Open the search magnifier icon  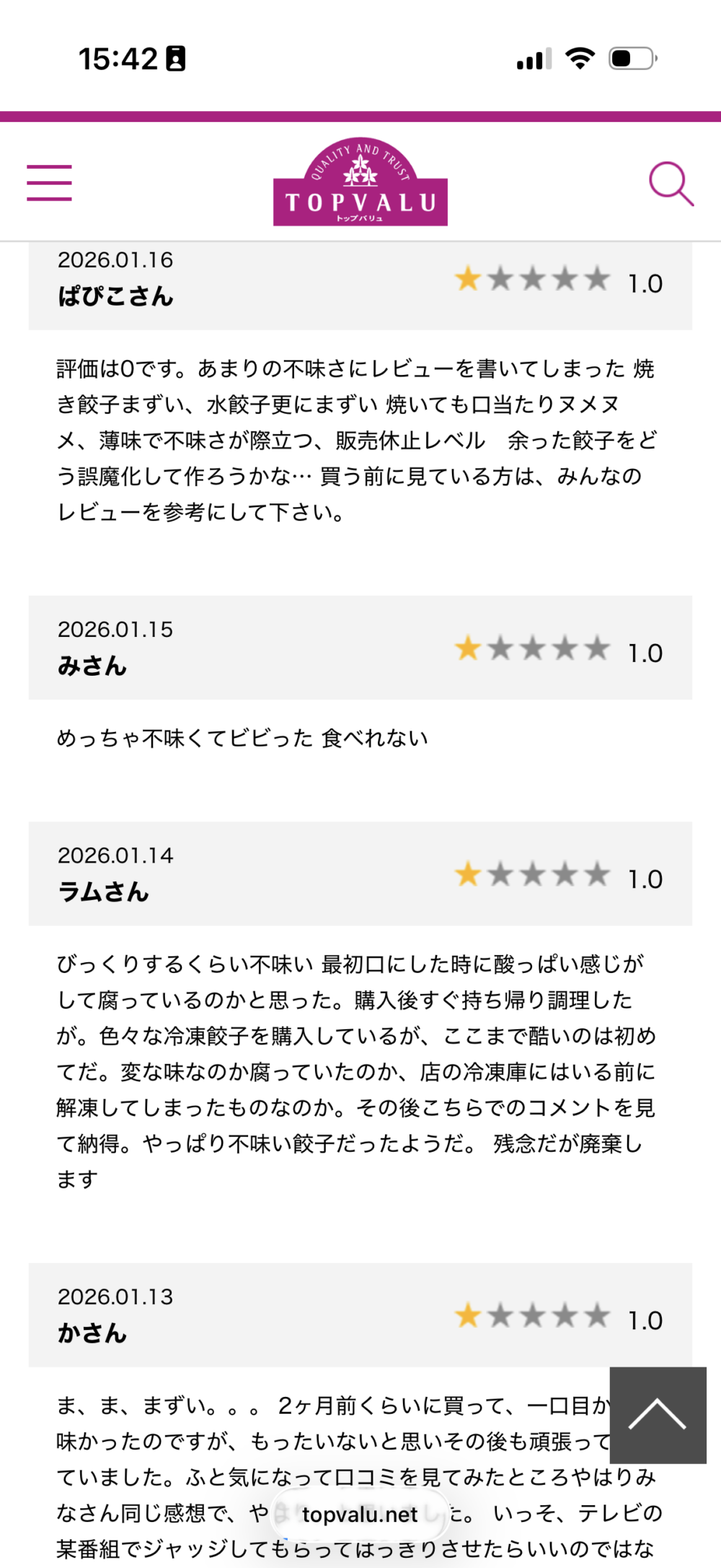[x=671, y=184]
